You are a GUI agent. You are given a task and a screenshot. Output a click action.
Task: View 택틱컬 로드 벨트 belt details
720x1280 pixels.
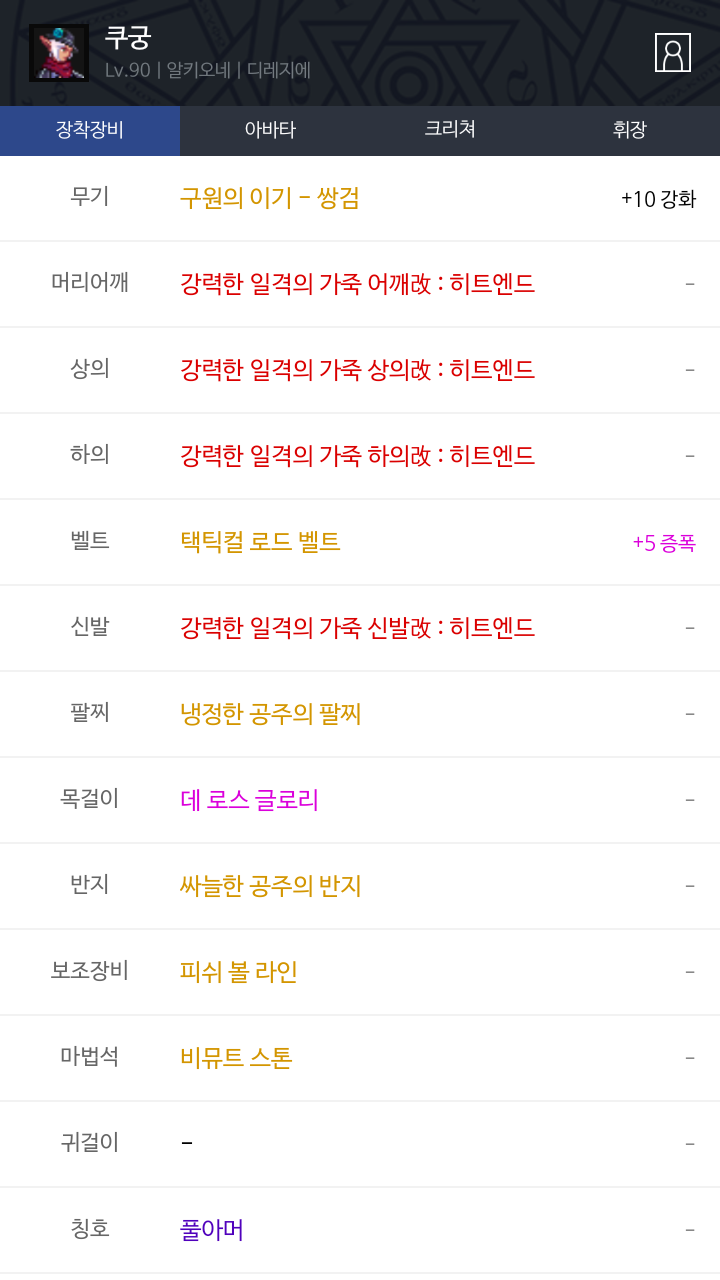pos(260,542)
